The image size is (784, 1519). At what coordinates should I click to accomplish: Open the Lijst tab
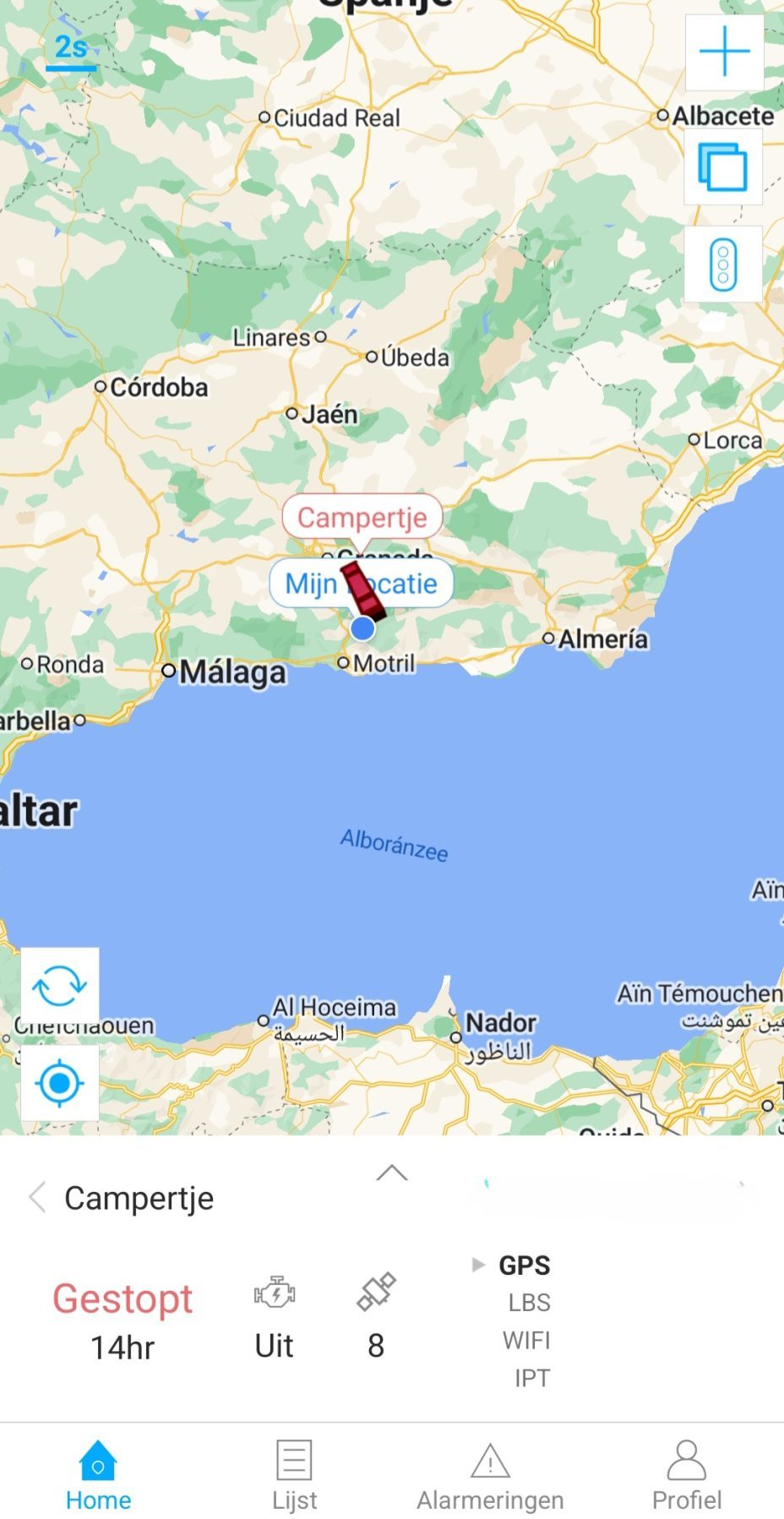pos(294,1475)
